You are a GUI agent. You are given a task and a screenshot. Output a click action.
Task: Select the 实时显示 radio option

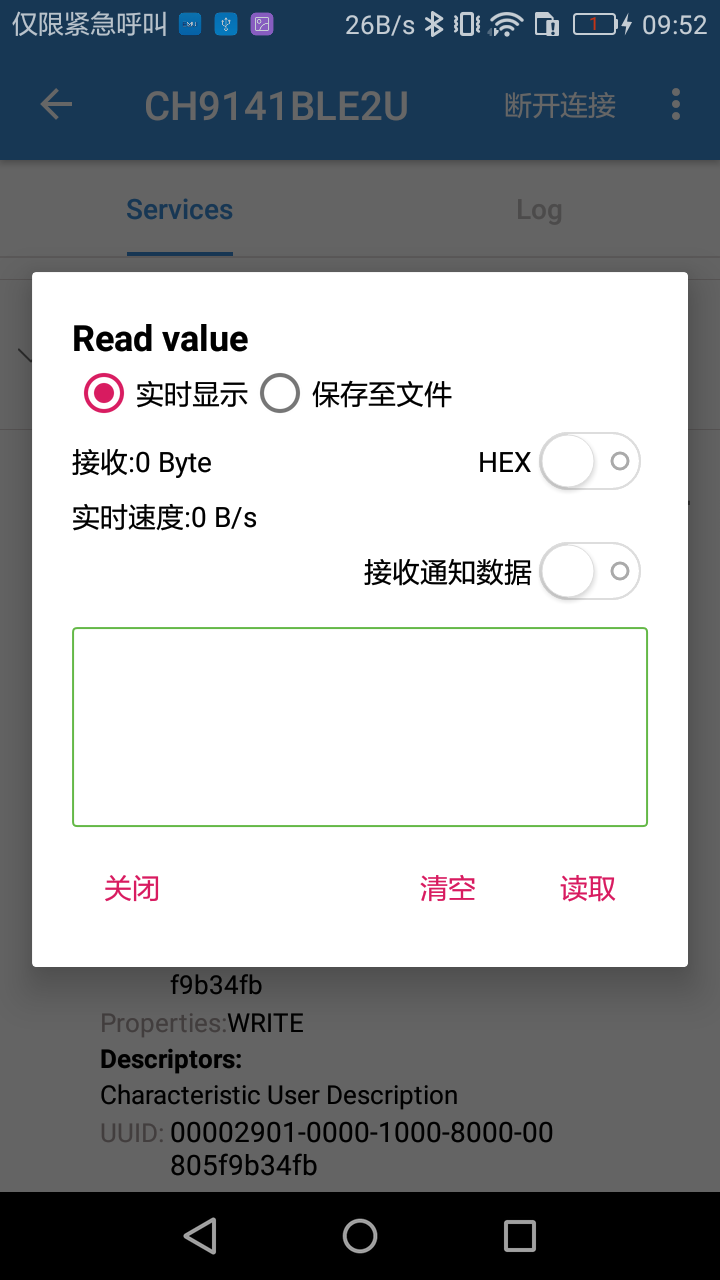point(103,394)
